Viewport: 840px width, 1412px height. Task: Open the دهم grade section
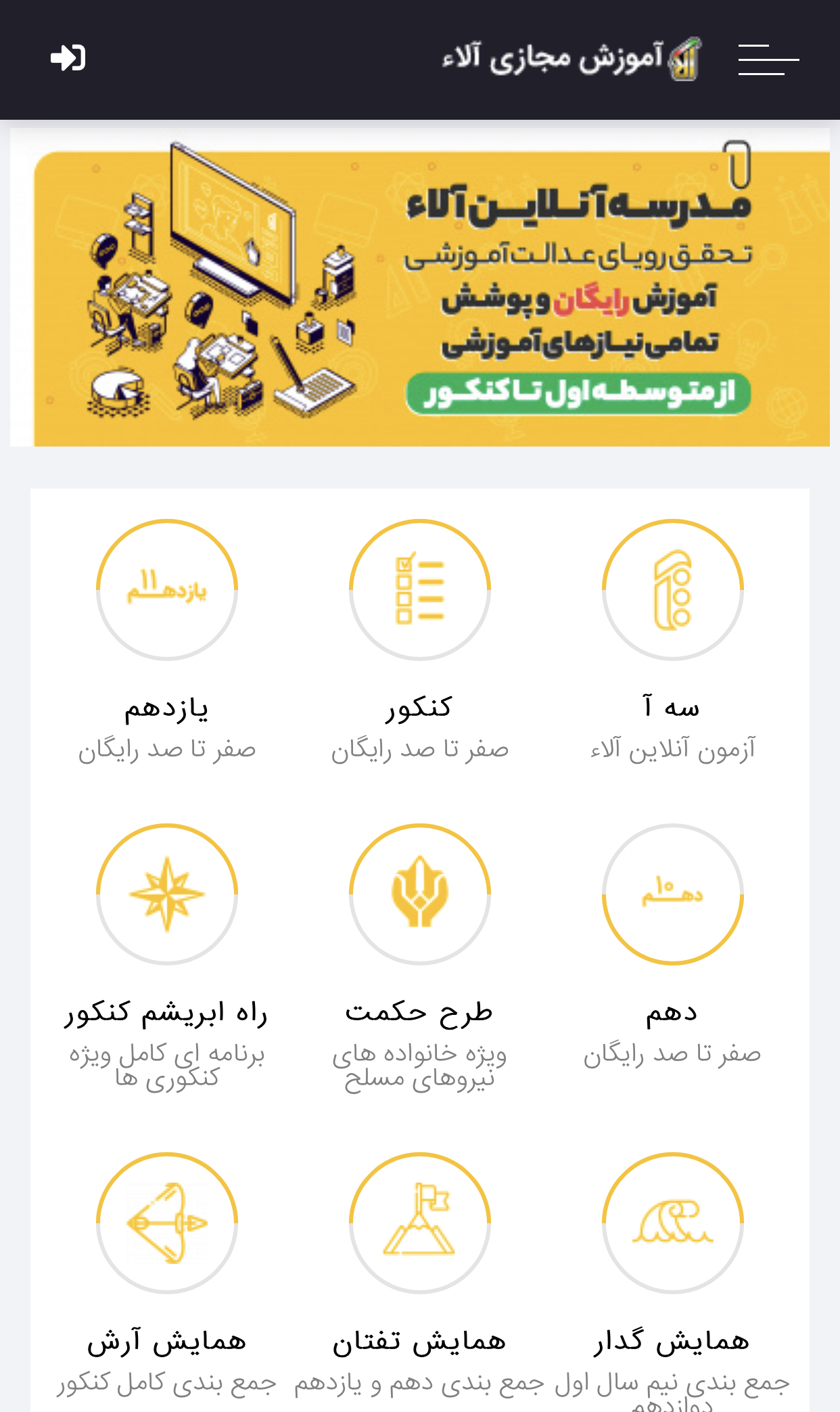672,894
